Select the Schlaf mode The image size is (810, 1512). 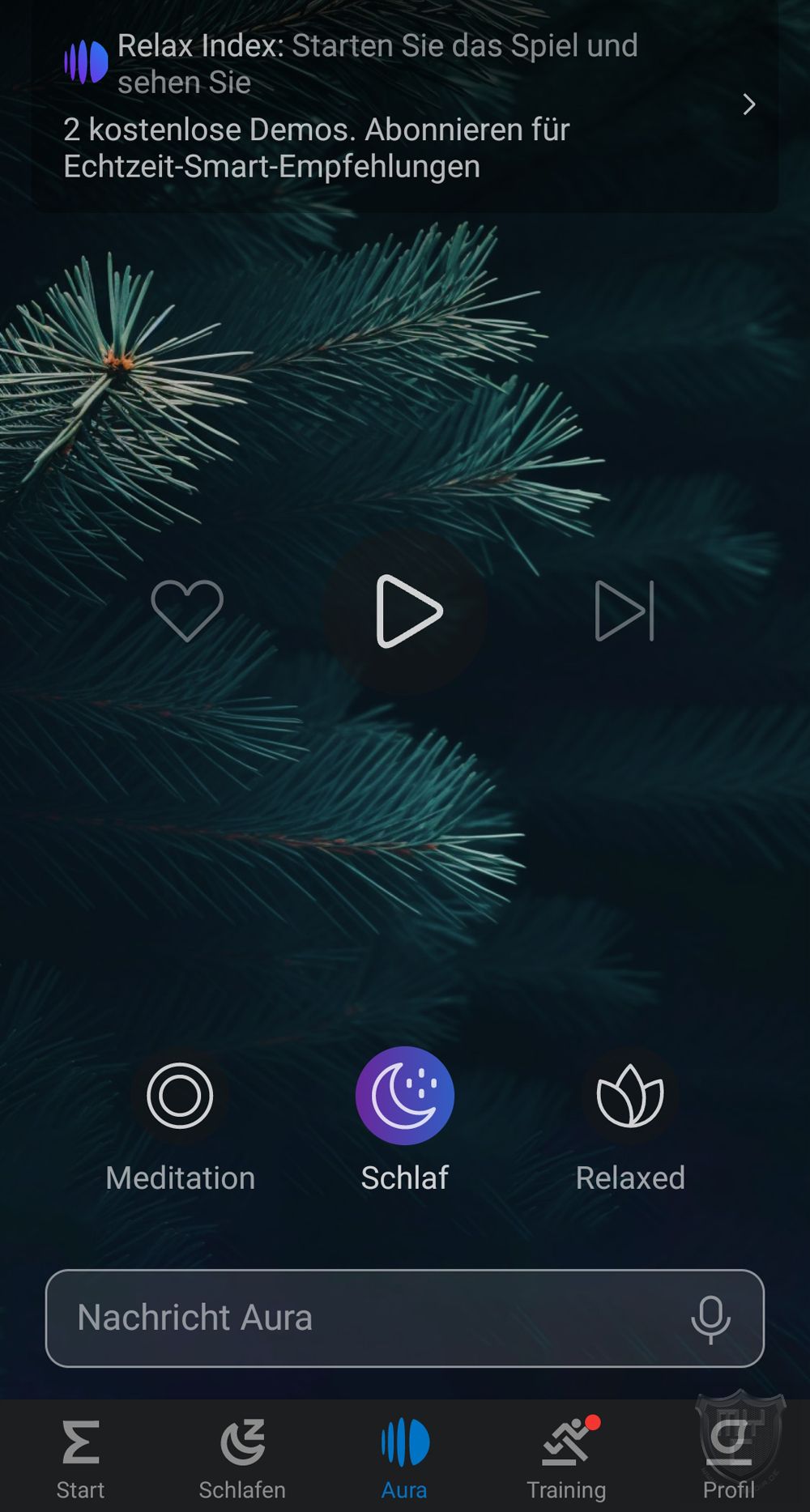tap(405, 1096)
